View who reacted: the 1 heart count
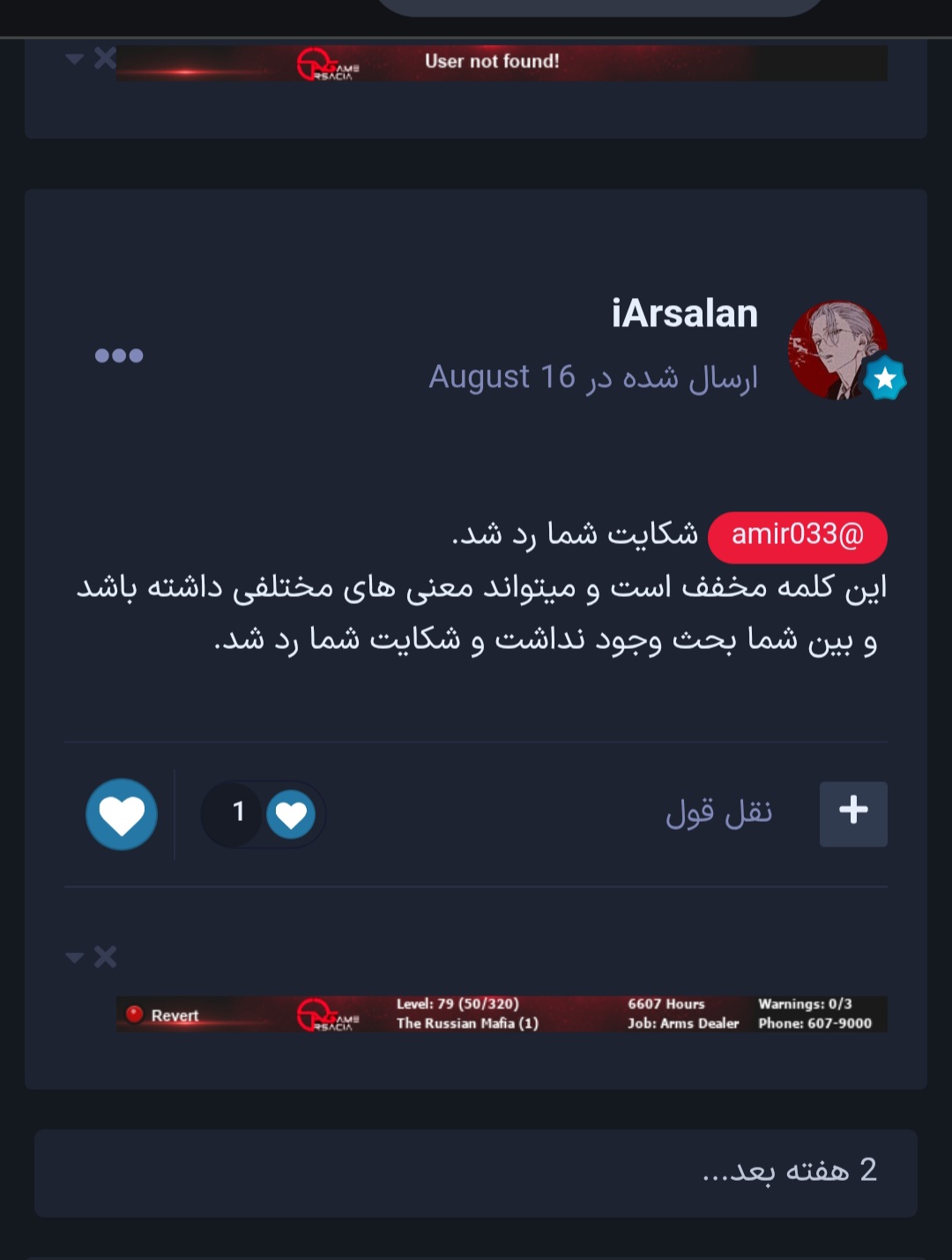Viewport: 952px width, 1260px height. [x=264, y=813]
